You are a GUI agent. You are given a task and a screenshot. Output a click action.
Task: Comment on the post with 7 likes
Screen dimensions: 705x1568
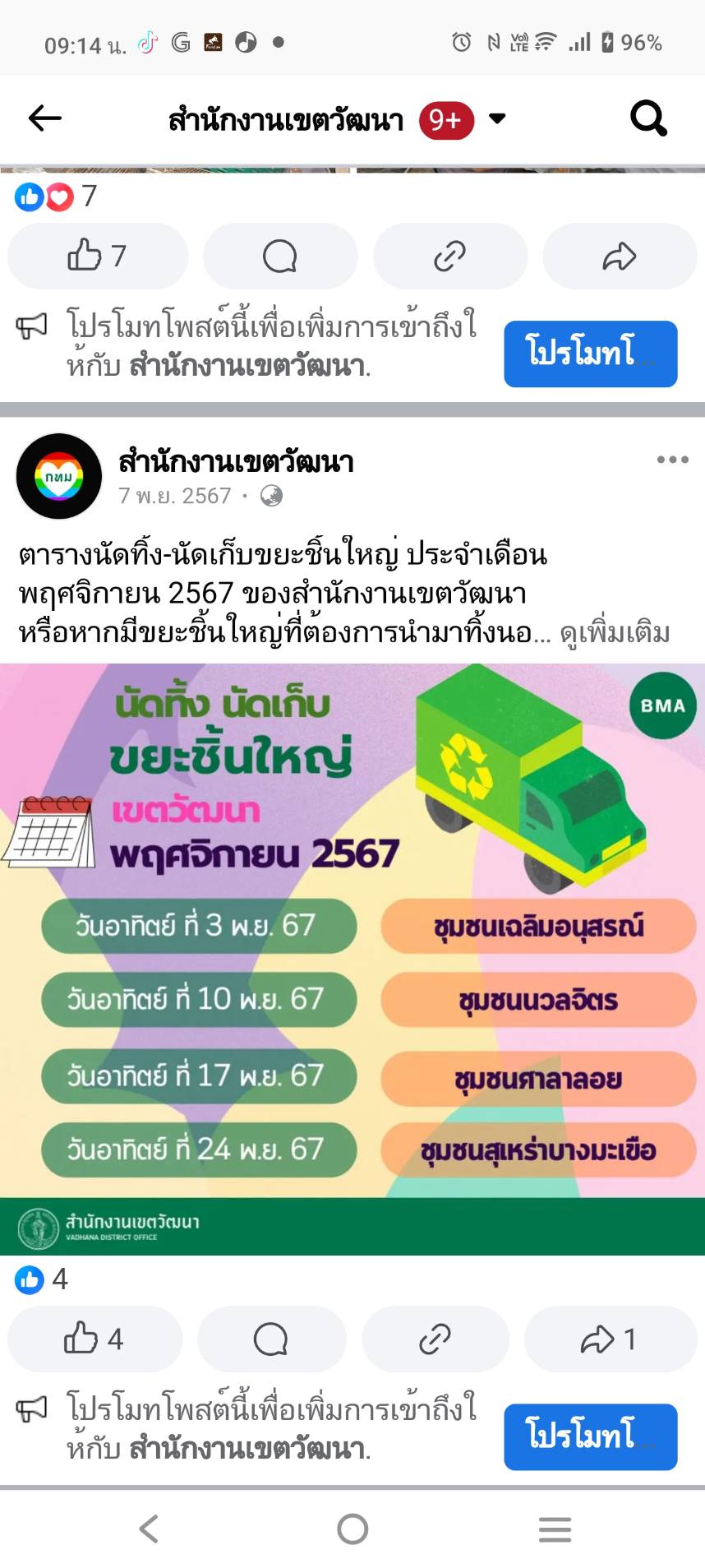280,256
